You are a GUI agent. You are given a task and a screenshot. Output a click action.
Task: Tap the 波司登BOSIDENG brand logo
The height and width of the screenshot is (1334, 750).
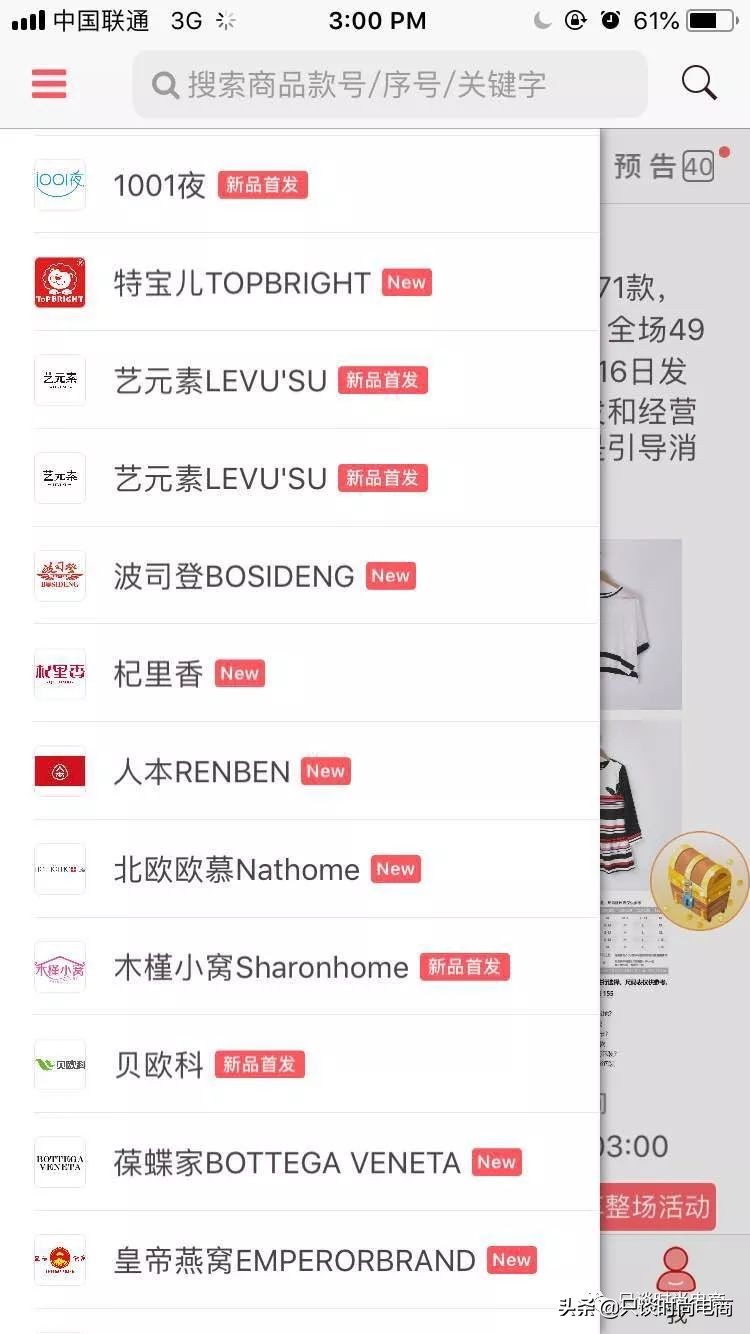coord(60,575)
